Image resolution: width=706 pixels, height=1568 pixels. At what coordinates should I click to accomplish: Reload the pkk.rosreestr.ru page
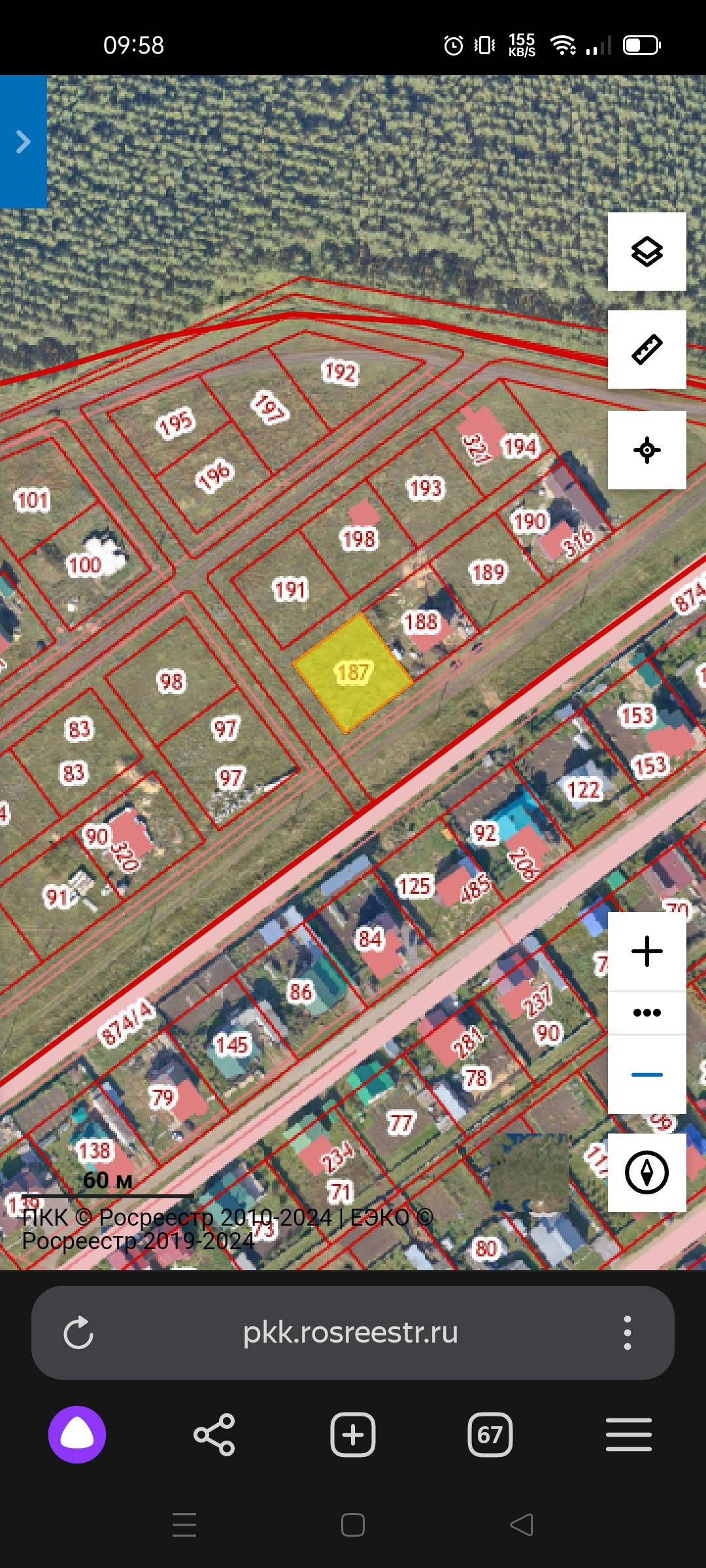(x=78, y=1333)
